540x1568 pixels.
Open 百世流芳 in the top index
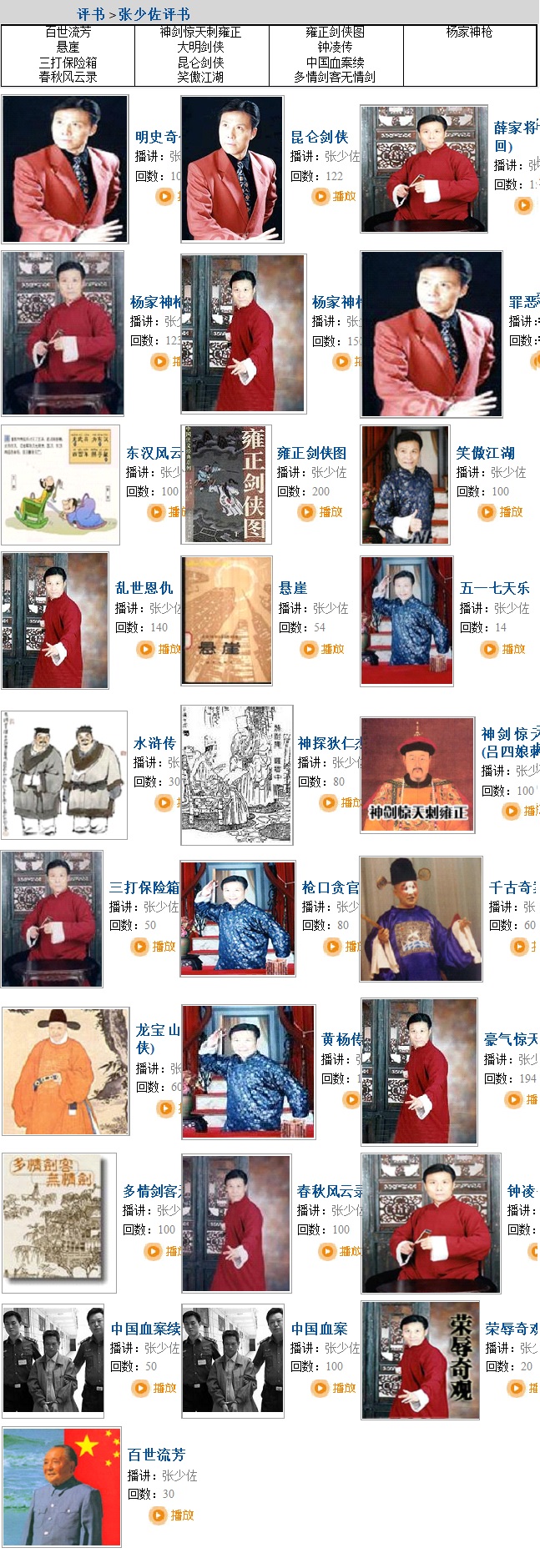click(x=68, y=32)
